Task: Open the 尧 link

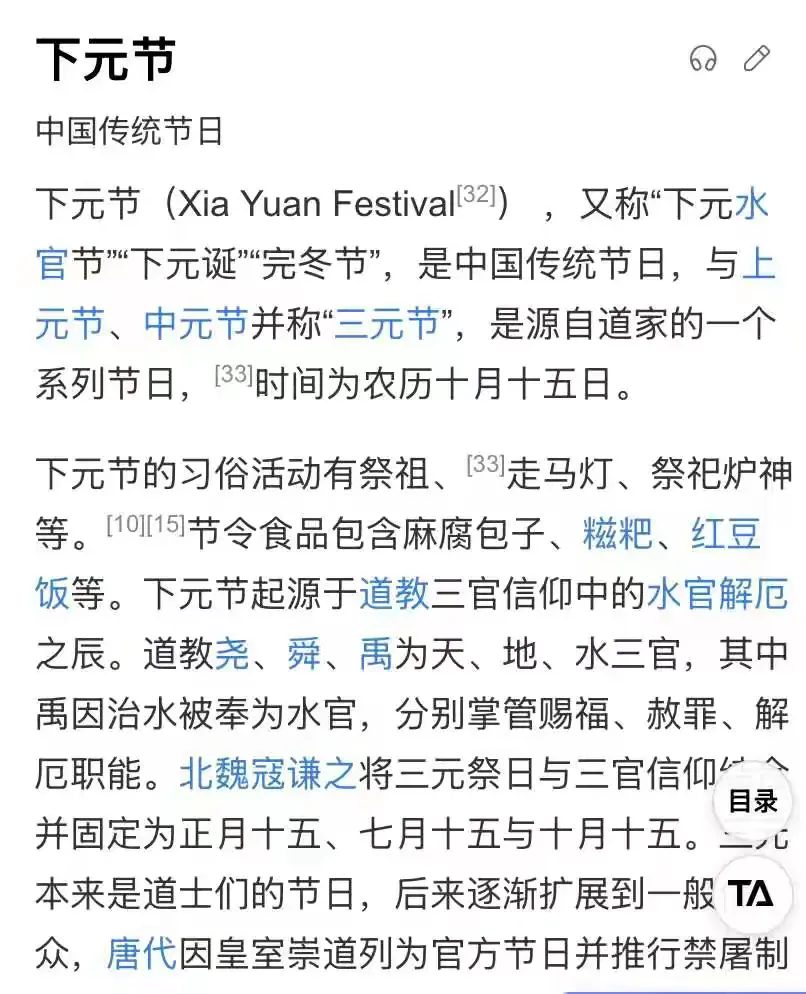Action: [232, 655]
